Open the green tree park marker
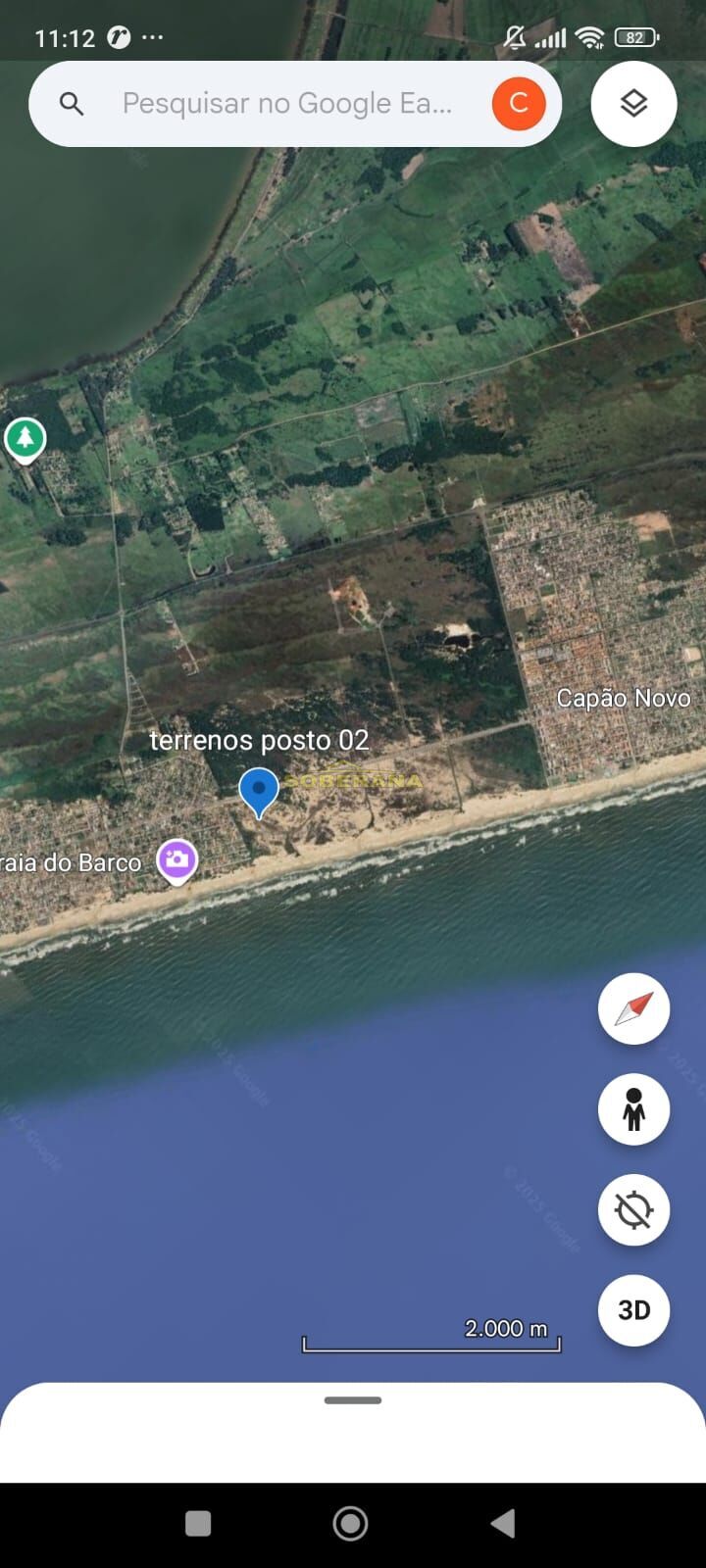The image size is (706, 1568). tap(25, 438)
